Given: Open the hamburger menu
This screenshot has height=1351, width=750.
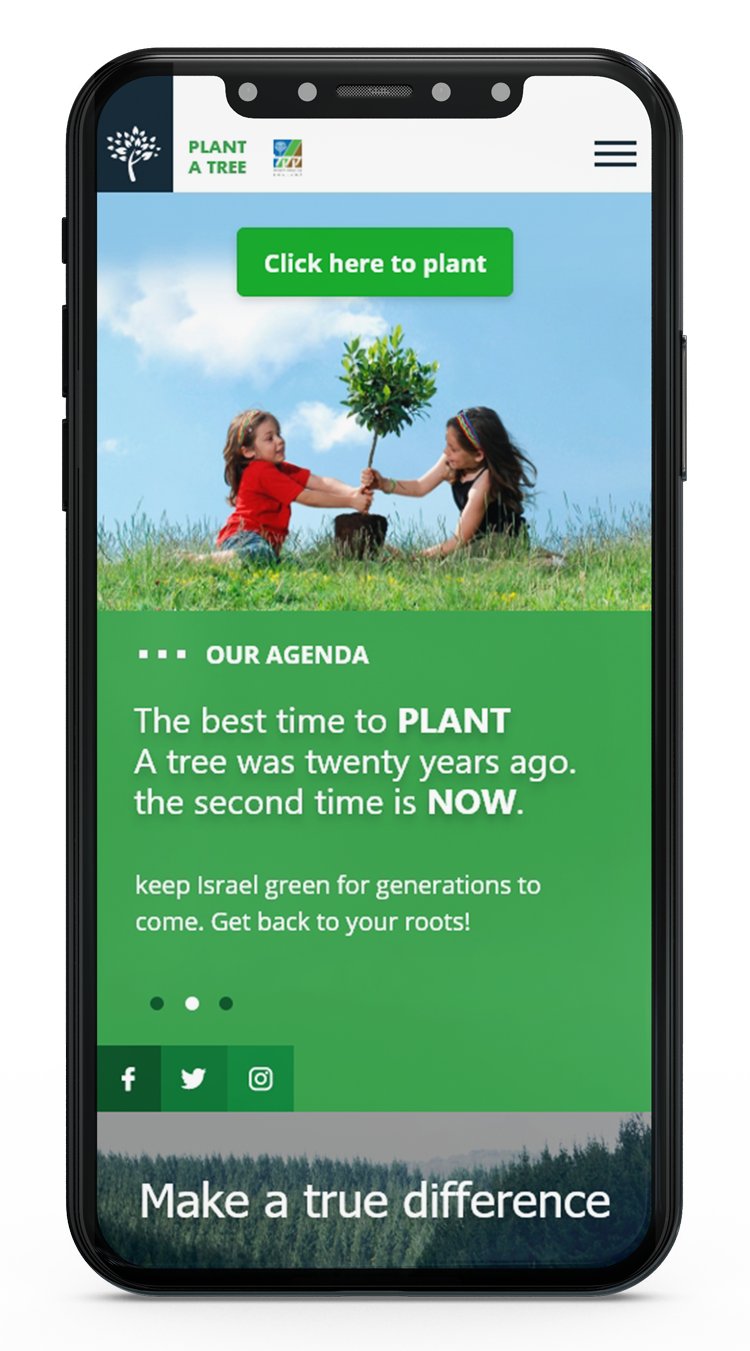Looking at the screenshot, I should coord(615,154).
